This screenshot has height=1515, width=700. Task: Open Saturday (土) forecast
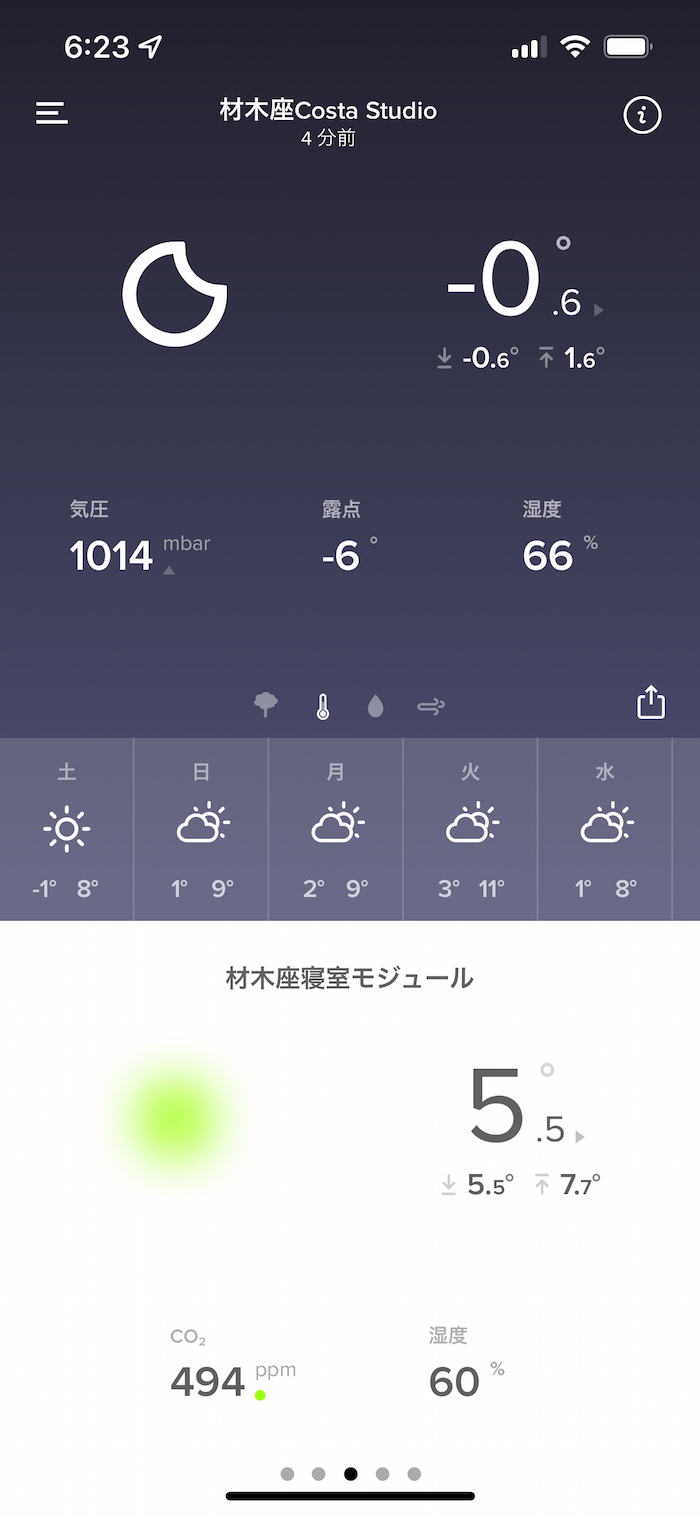pos(67,829)
